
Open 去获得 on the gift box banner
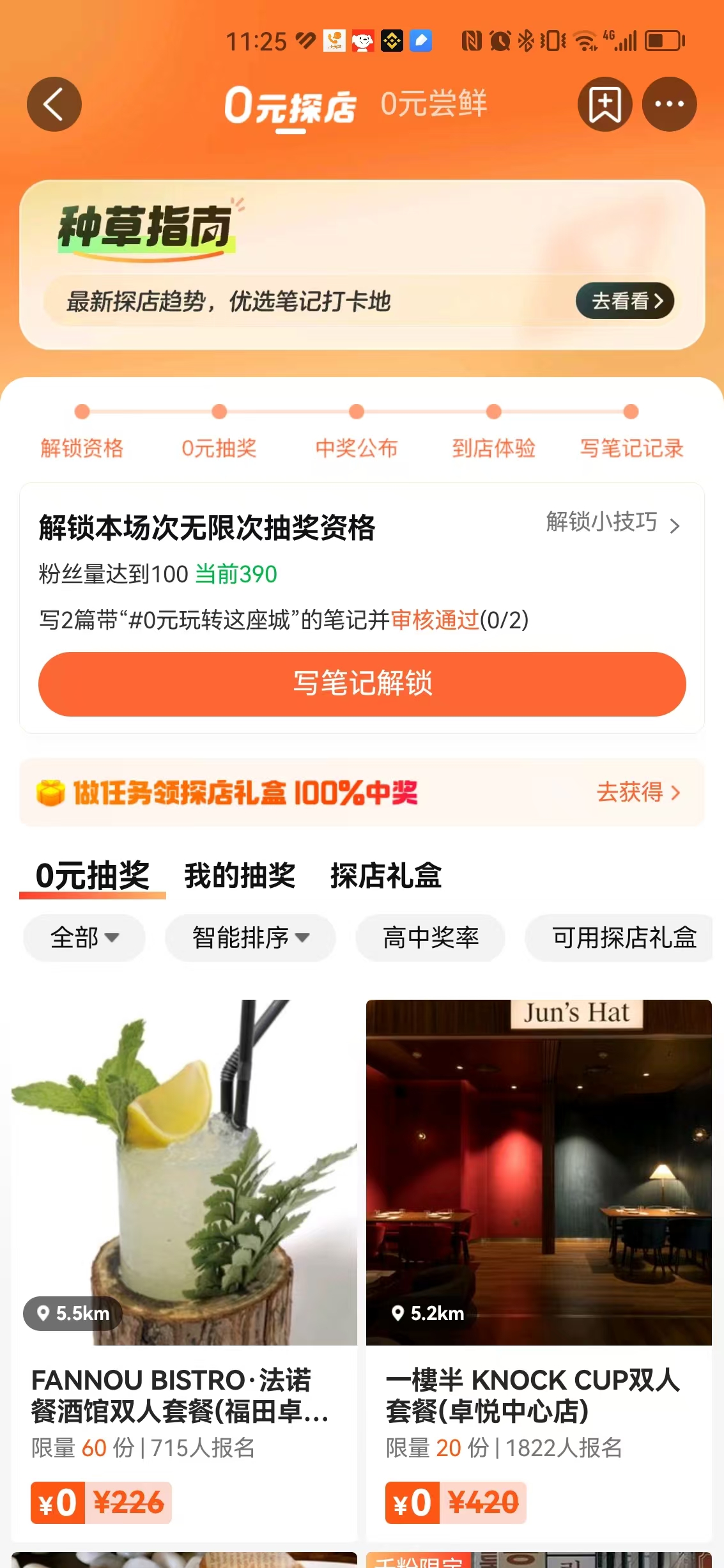point(638,792)
